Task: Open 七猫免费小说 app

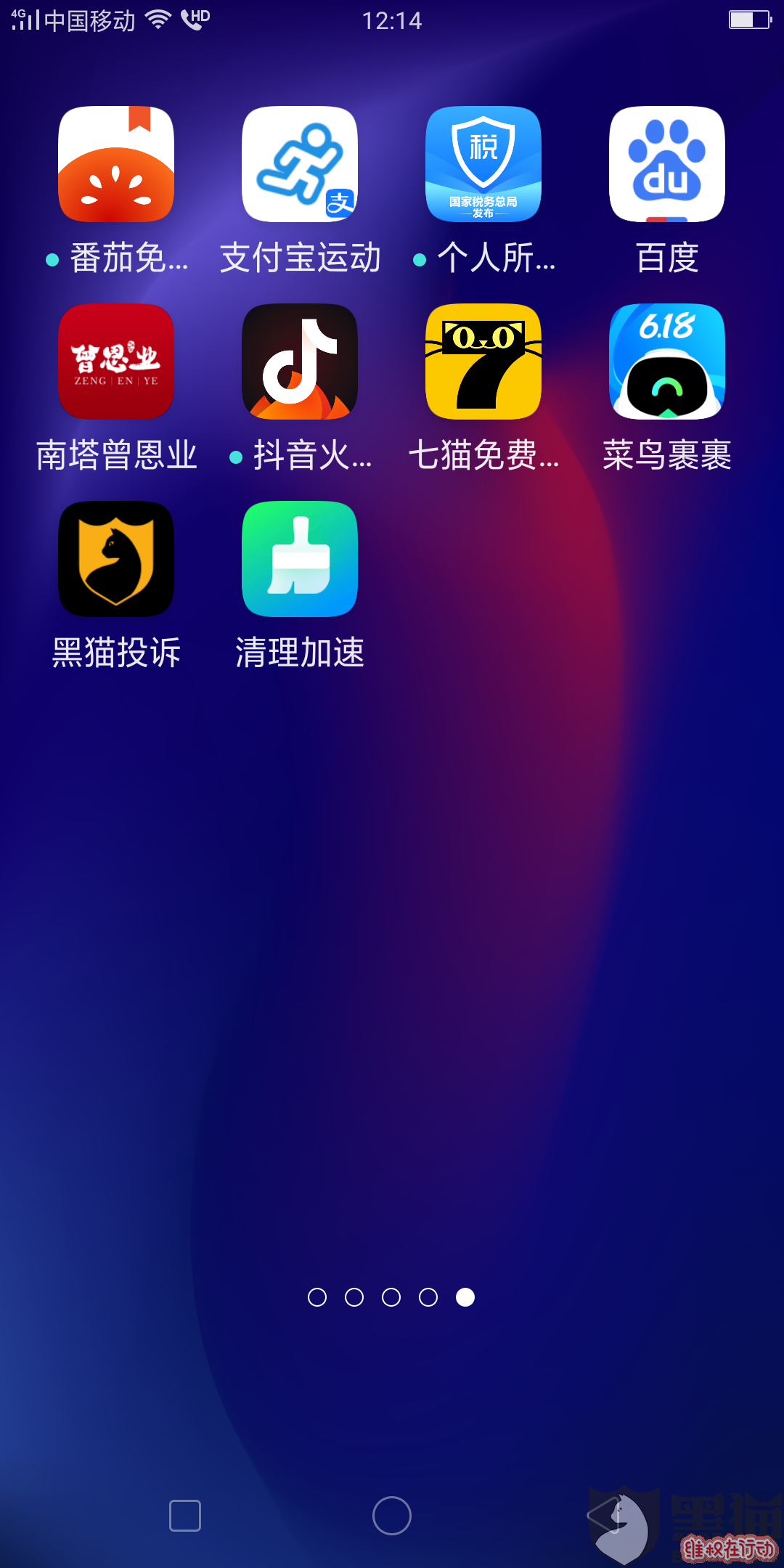Action: pos(483,362)
